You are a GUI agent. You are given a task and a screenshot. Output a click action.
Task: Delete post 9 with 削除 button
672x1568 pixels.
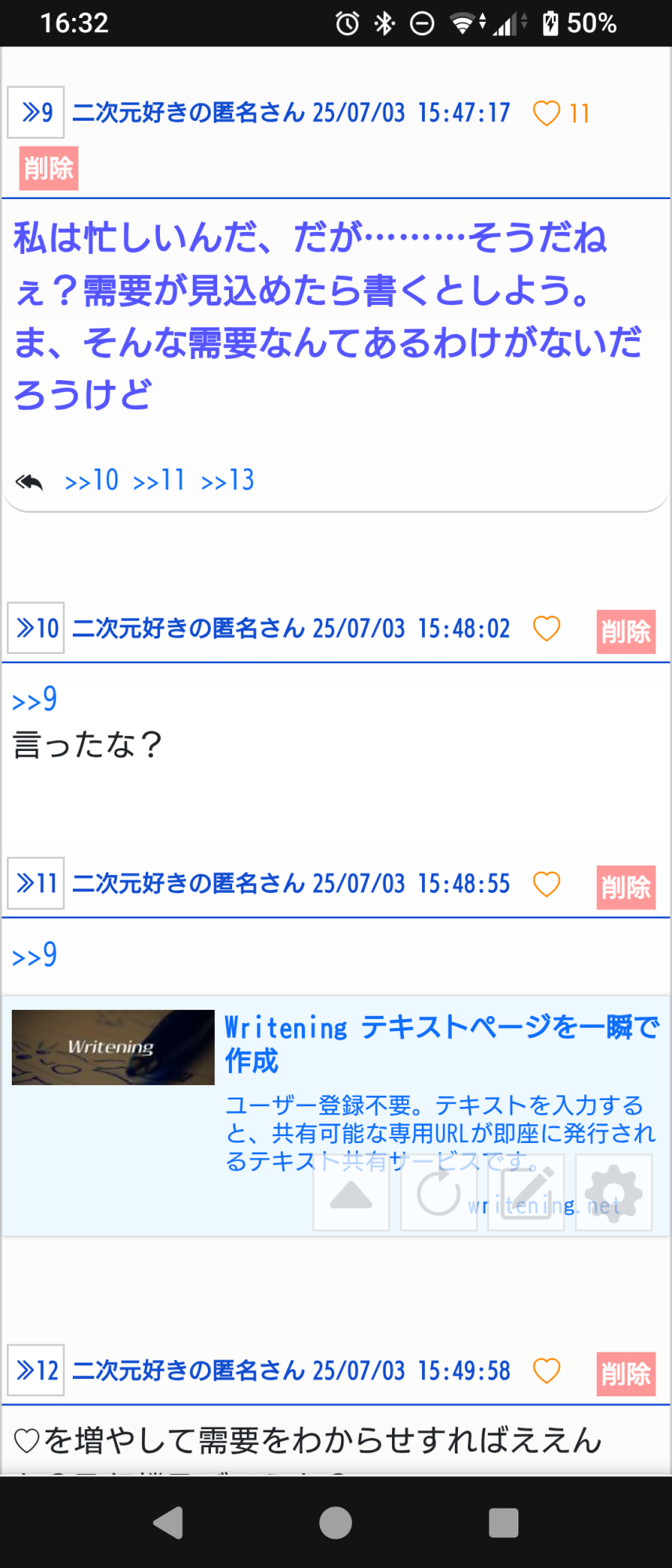(49, 169)
